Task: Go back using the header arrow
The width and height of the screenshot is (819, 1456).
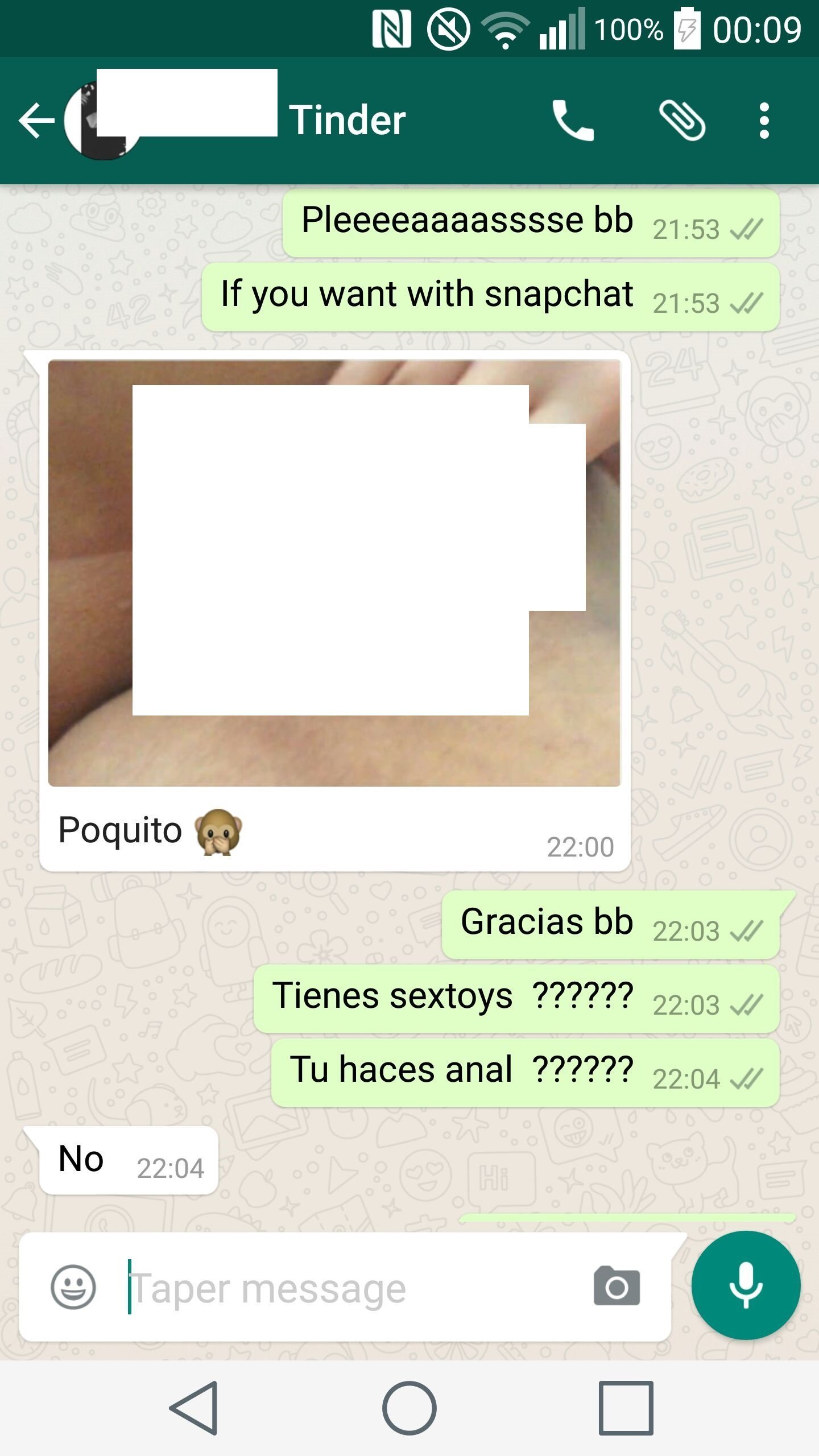Action: click(36, 121)
